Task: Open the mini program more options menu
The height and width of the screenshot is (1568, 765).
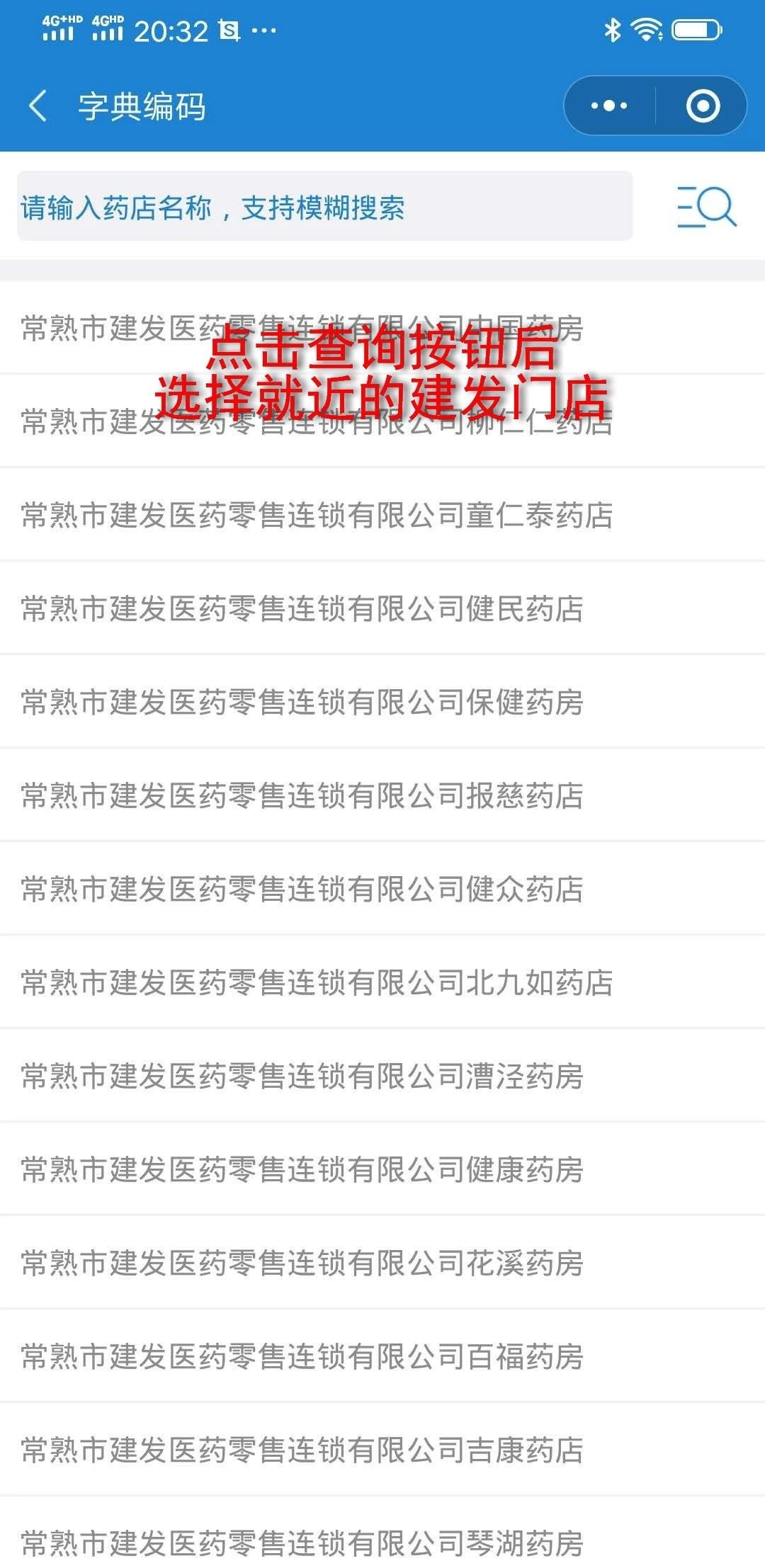Action: [x=609, y=106]
